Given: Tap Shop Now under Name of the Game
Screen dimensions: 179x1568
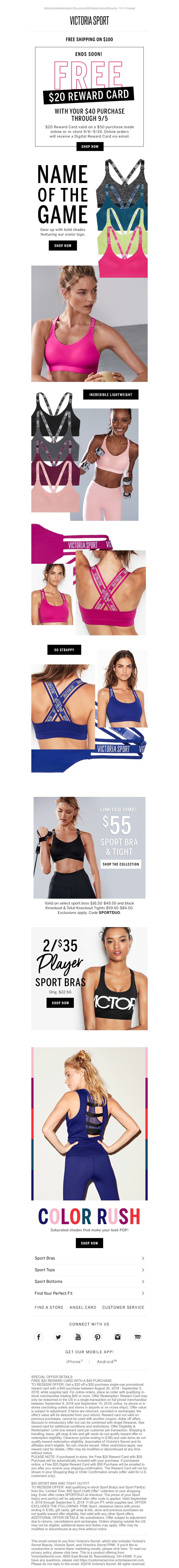Looking at the screenshot, I should pyautogui.click(x=63, y=245).
